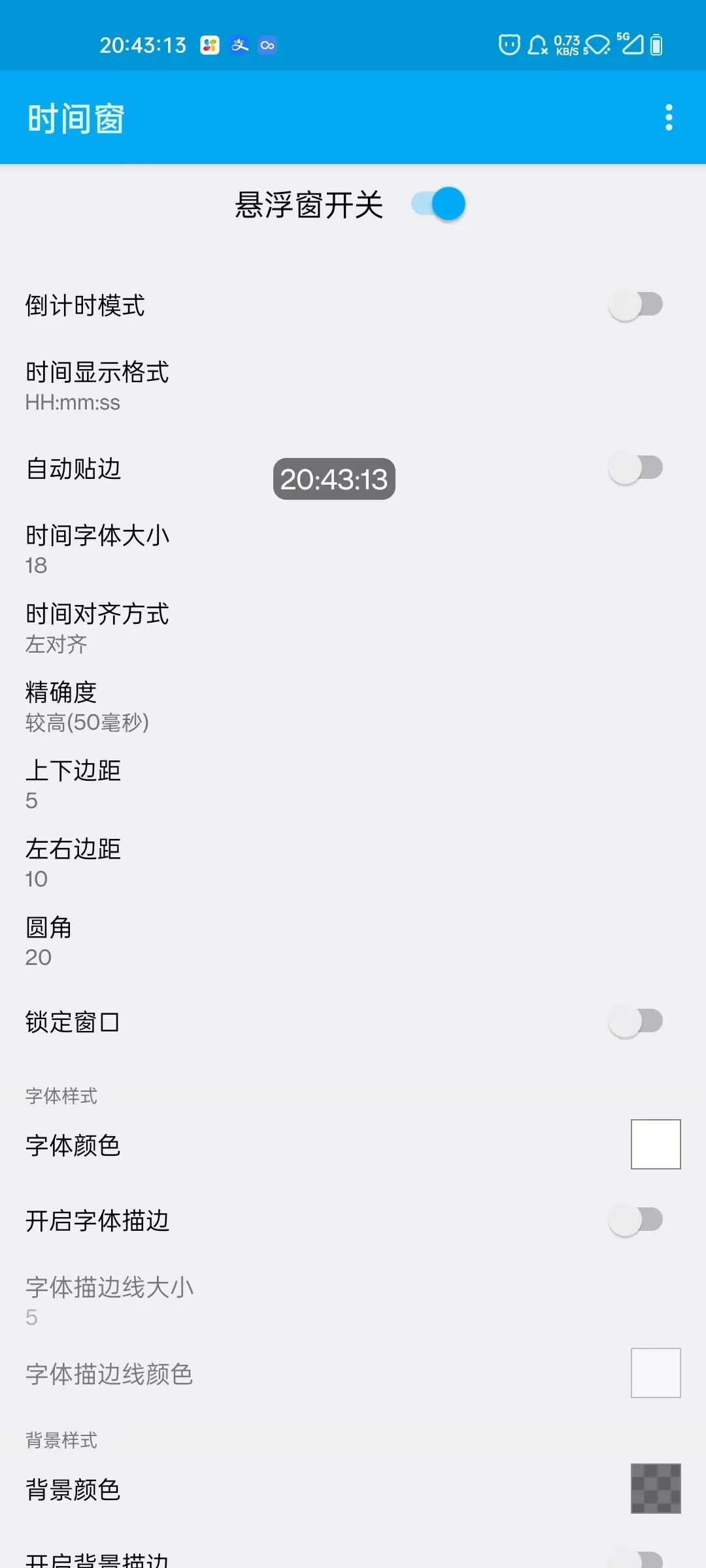Screen dimensions: 706x1568
Task: Toggle 自动贴边 on
Action: [x=635, y=468]
